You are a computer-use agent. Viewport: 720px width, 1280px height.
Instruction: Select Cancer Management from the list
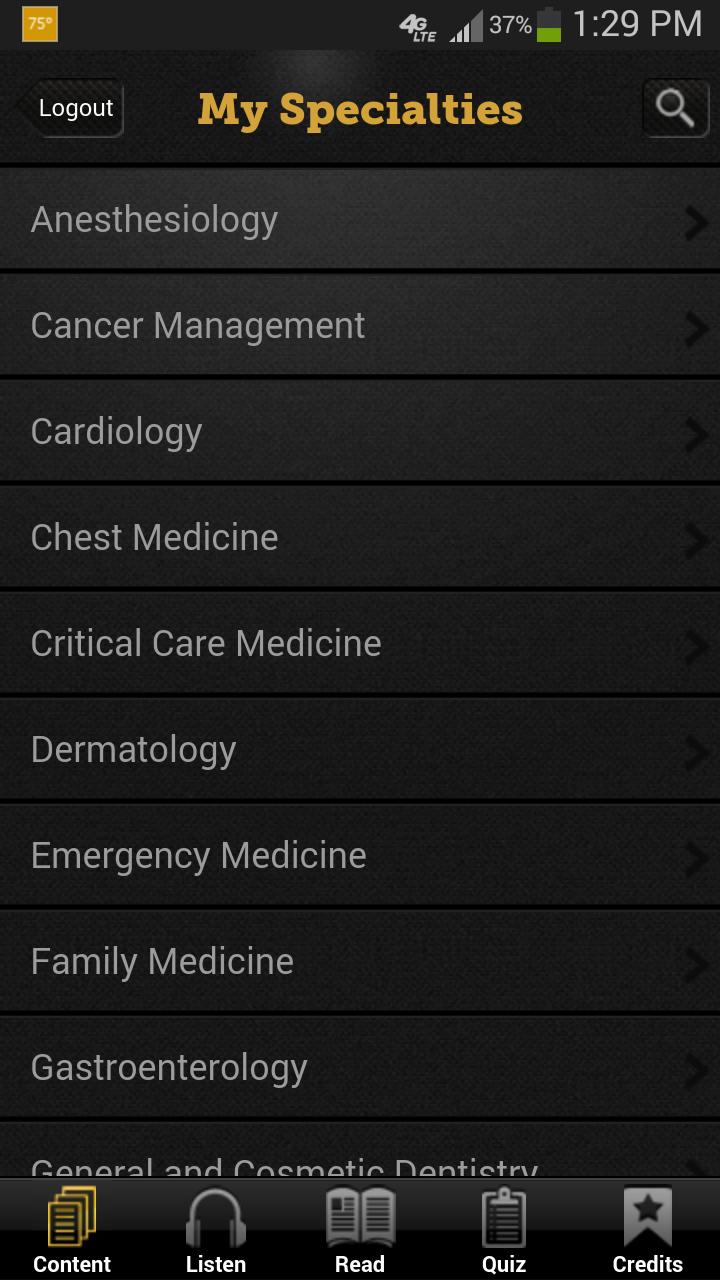point(360,326)
